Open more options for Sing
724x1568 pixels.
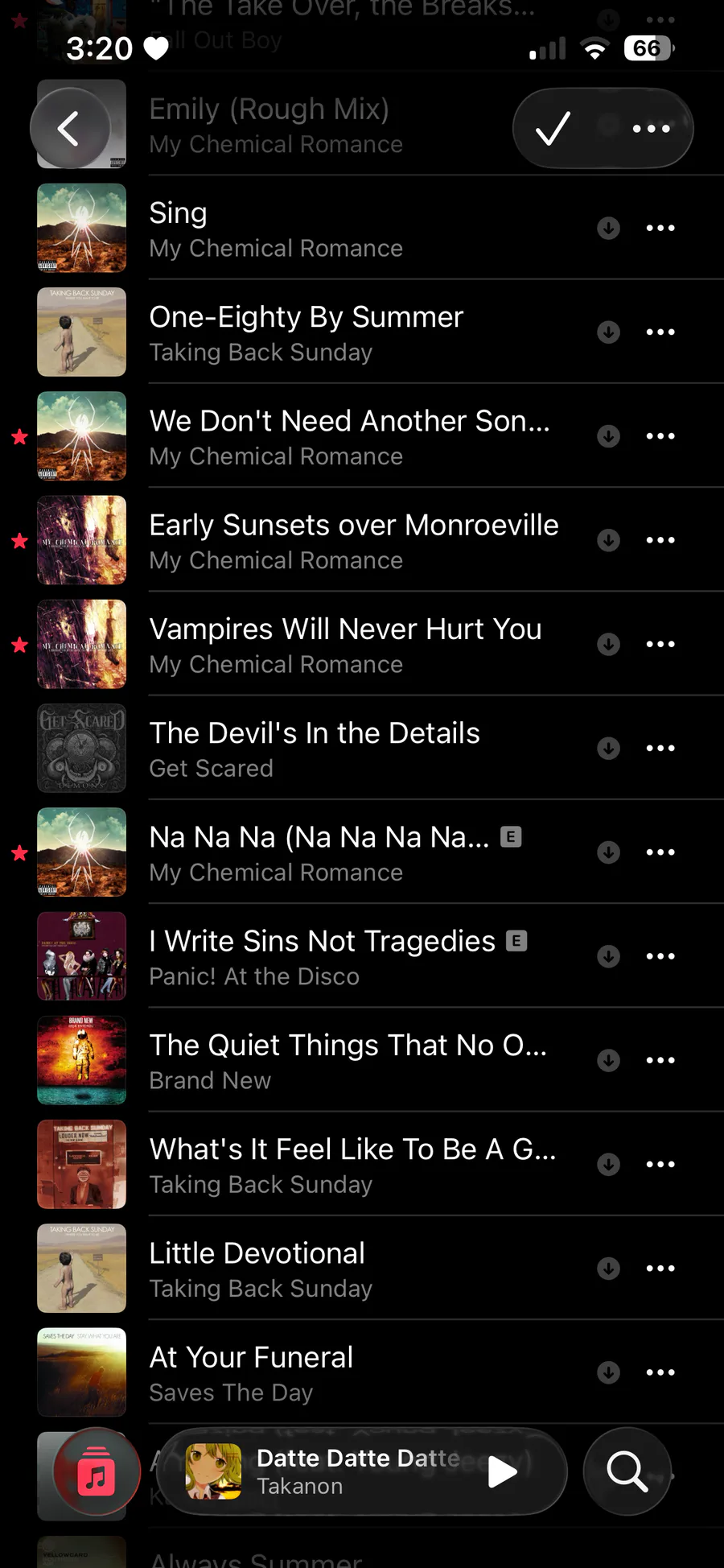click(660, 229)
